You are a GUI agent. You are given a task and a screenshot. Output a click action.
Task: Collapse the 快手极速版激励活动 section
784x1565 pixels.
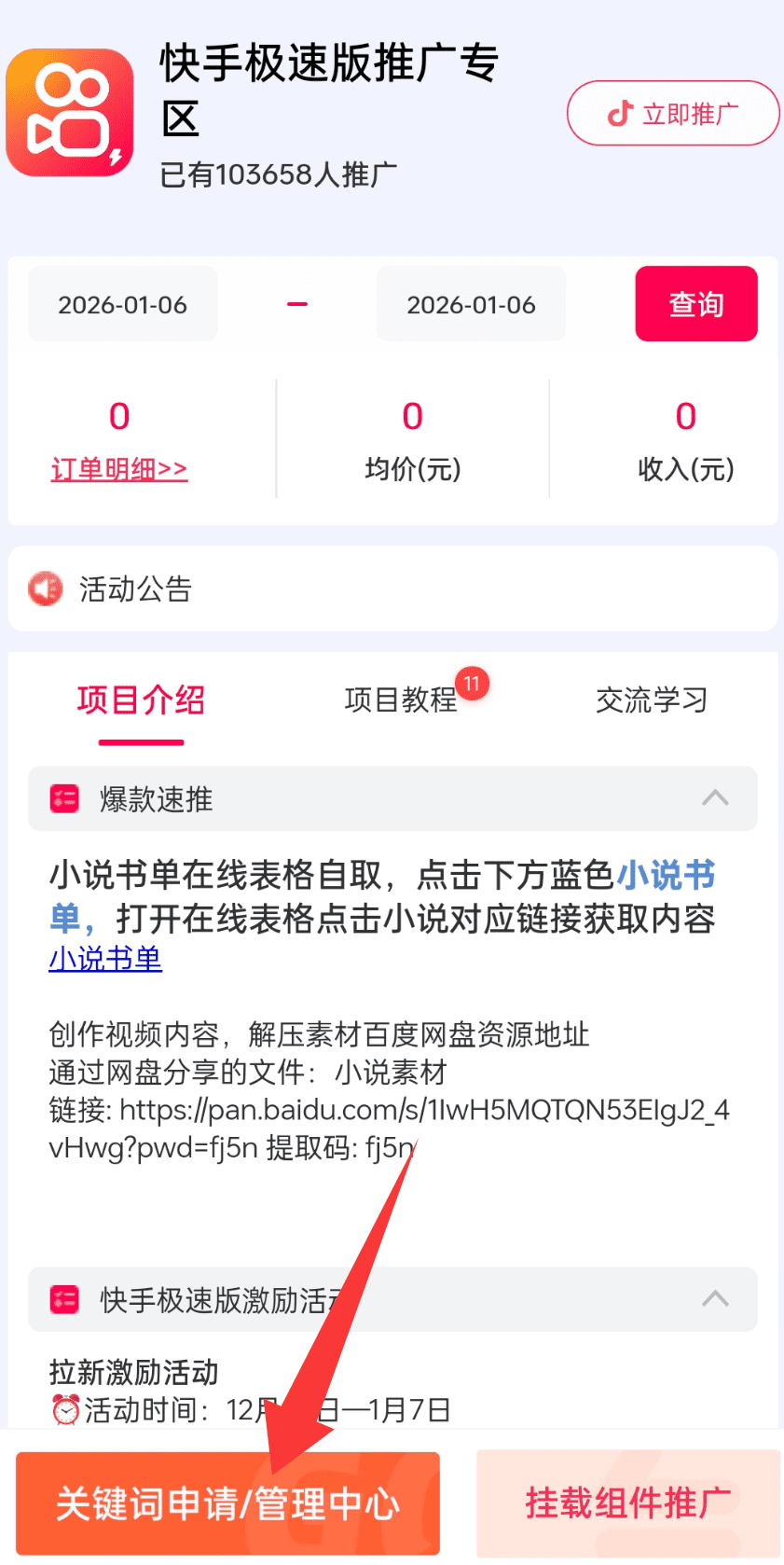coord(714,1299)
